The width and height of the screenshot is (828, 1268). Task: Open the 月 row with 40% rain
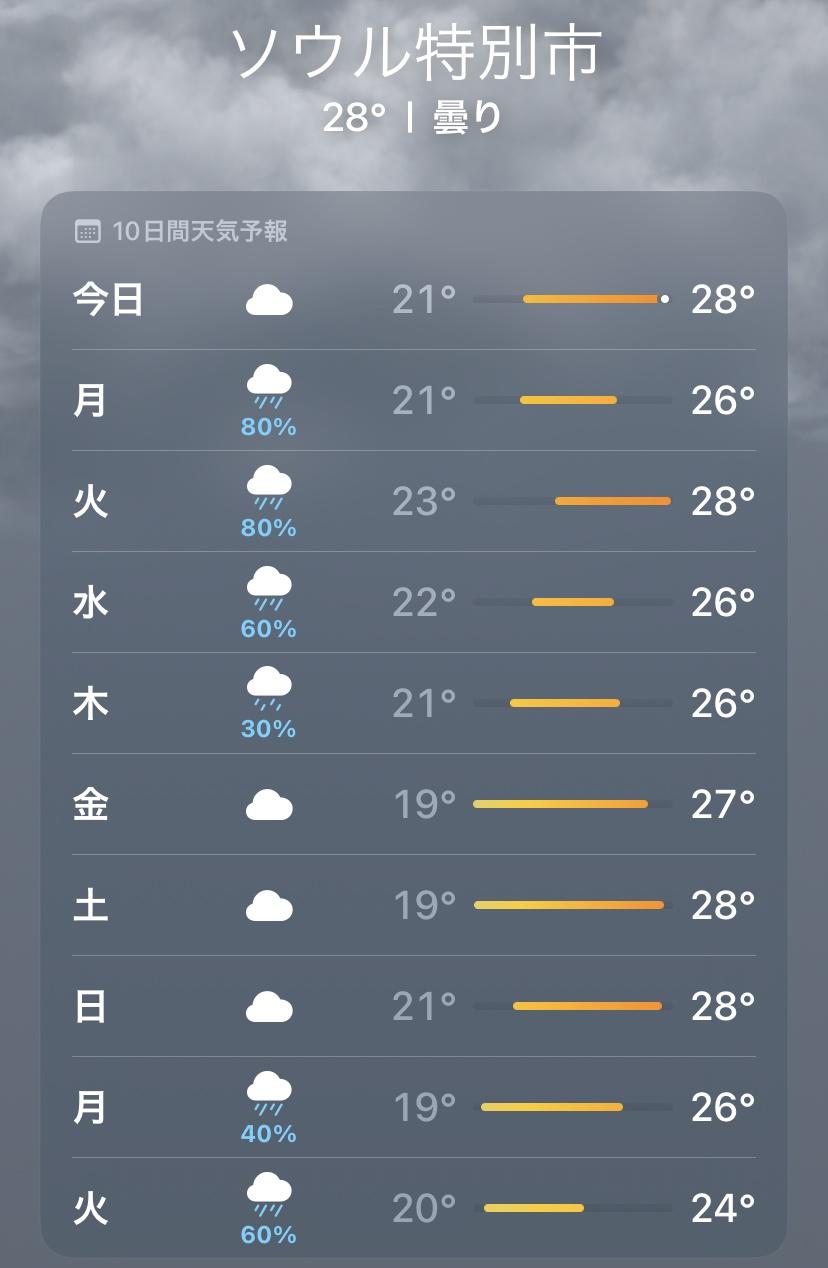(413, 1107)
